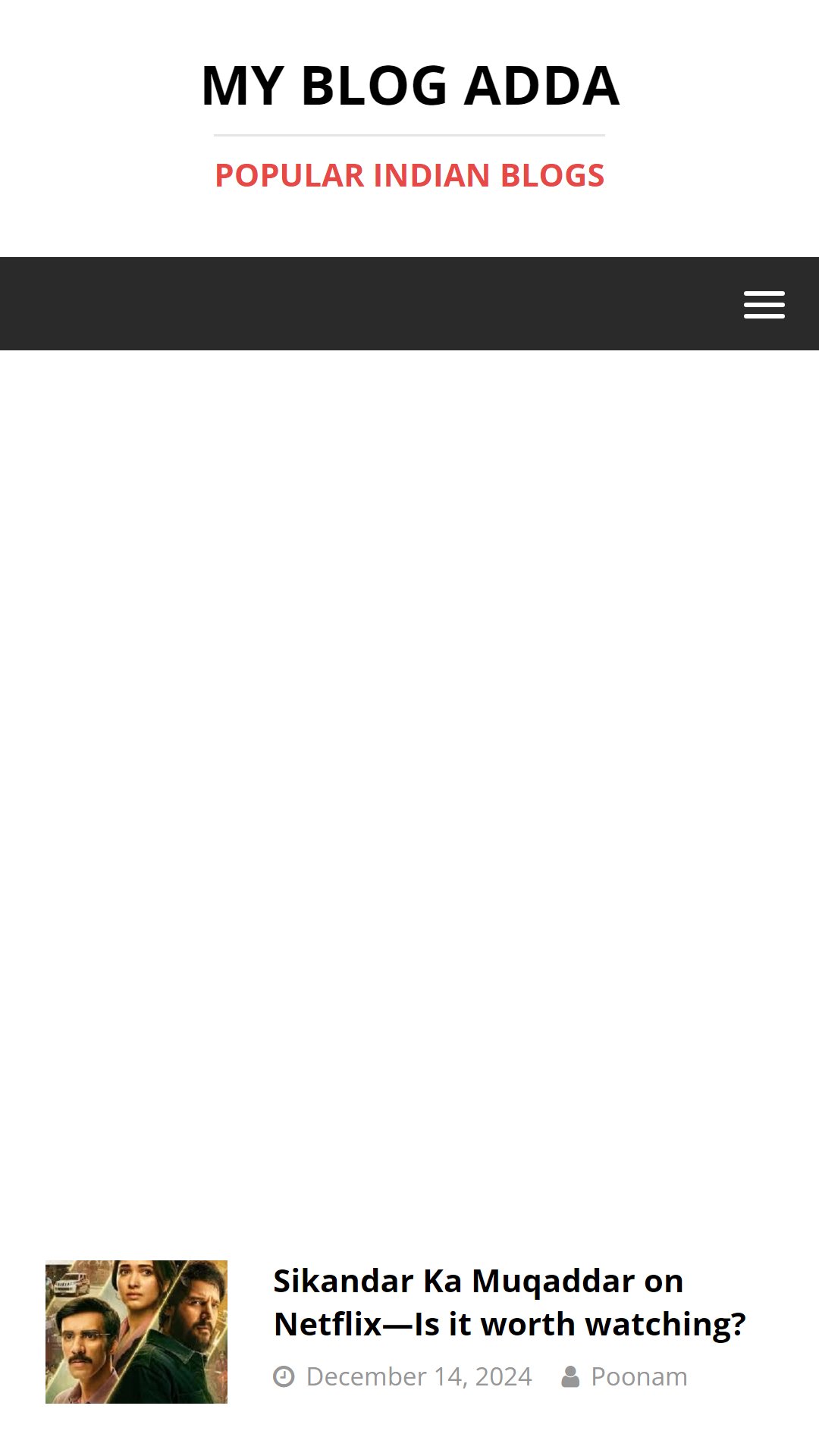Viewport: 819px width, 1456px height.
Task: Go to My Blog Adda site title
Action: pos(410,86)
